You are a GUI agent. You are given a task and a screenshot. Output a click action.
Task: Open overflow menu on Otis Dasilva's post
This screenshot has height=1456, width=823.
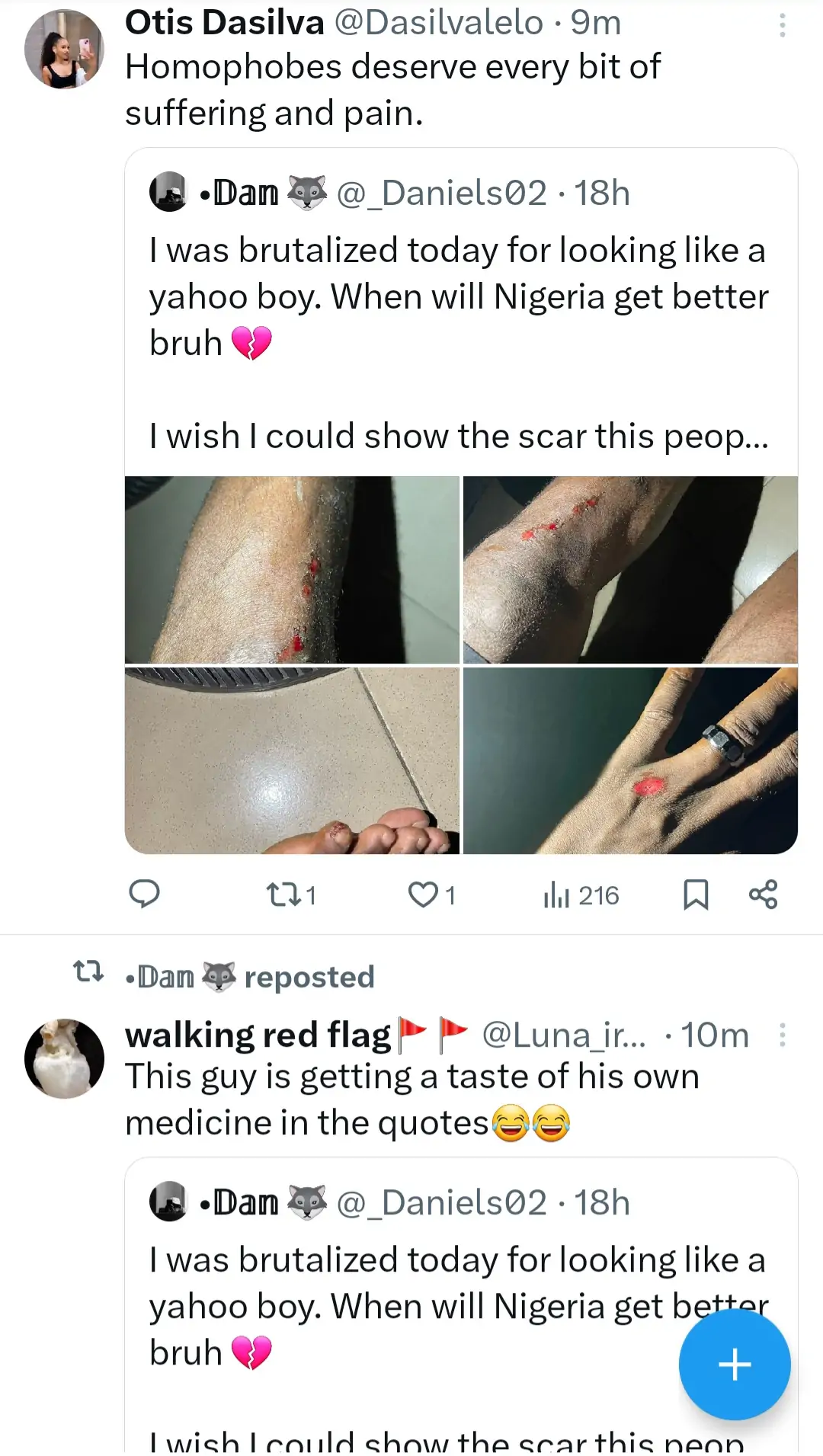[782, 26]
